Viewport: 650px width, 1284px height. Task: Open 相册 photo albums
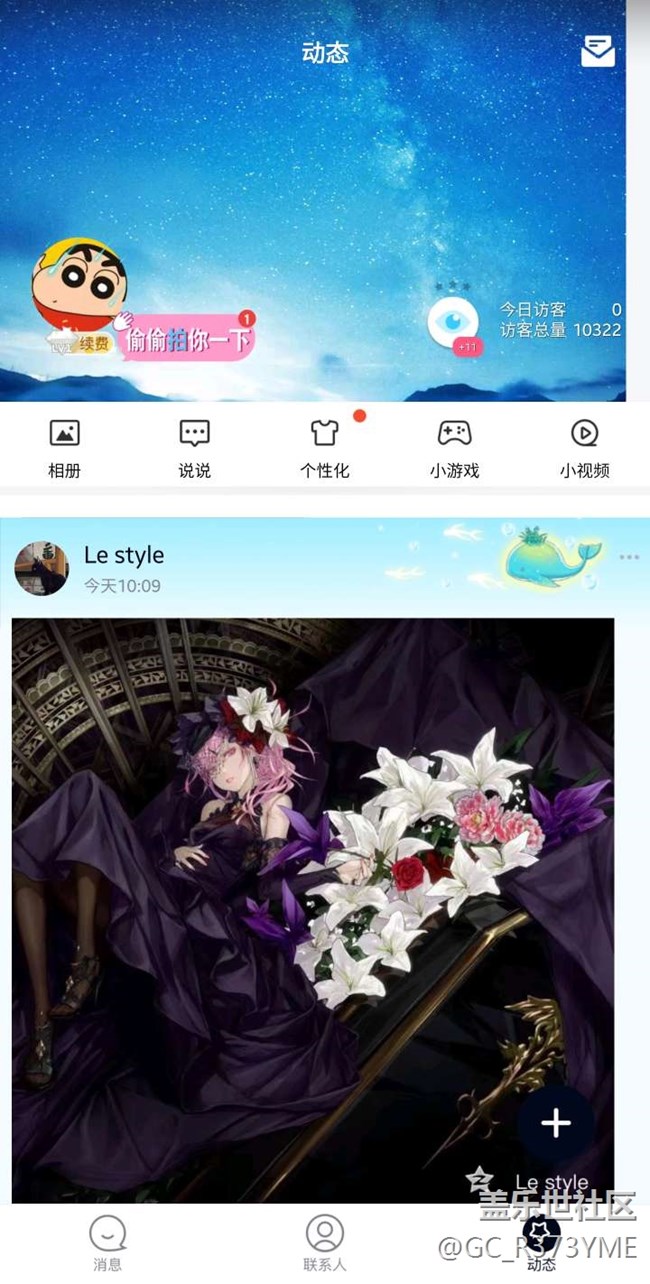pyautogui.click(x=64, y=448)
